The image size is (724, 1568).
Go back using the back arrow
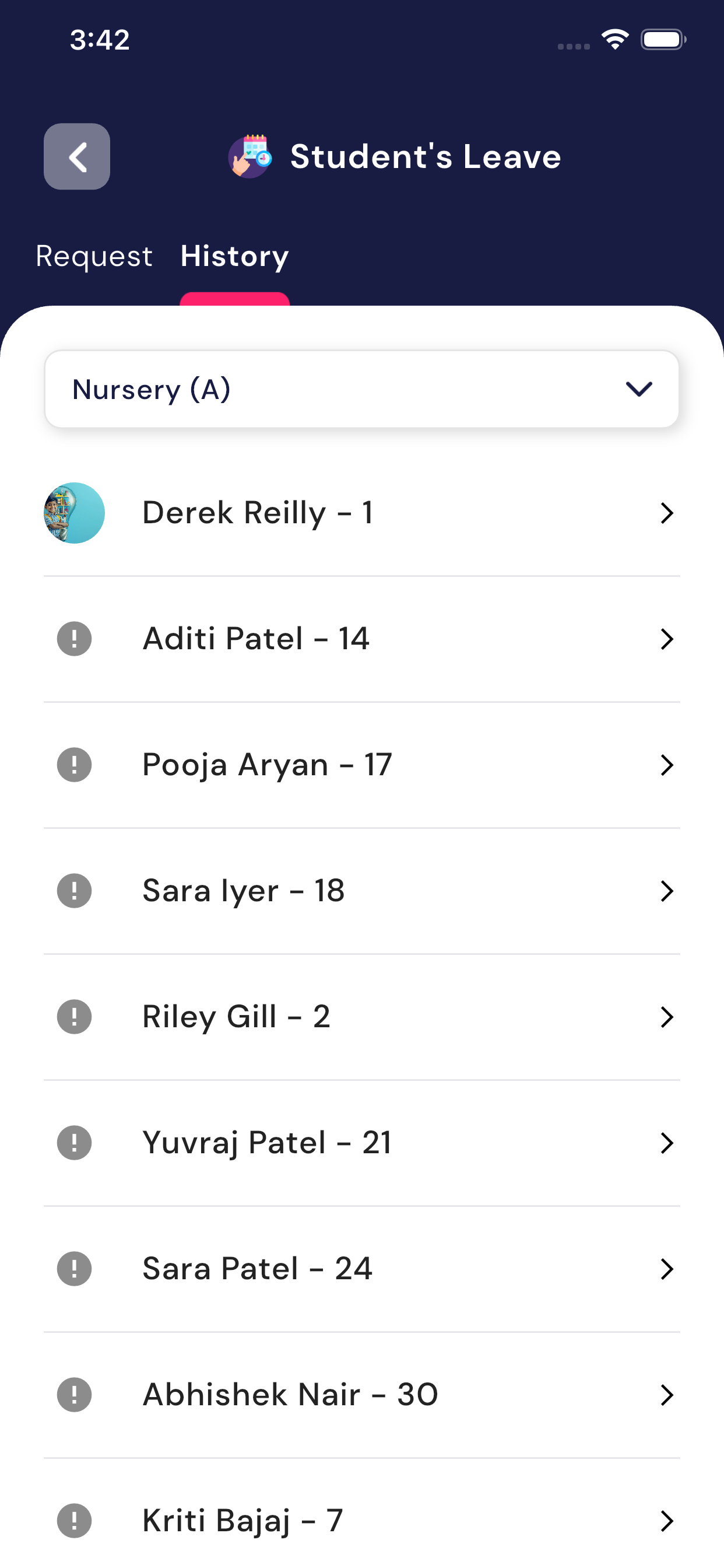click(77, 156)
